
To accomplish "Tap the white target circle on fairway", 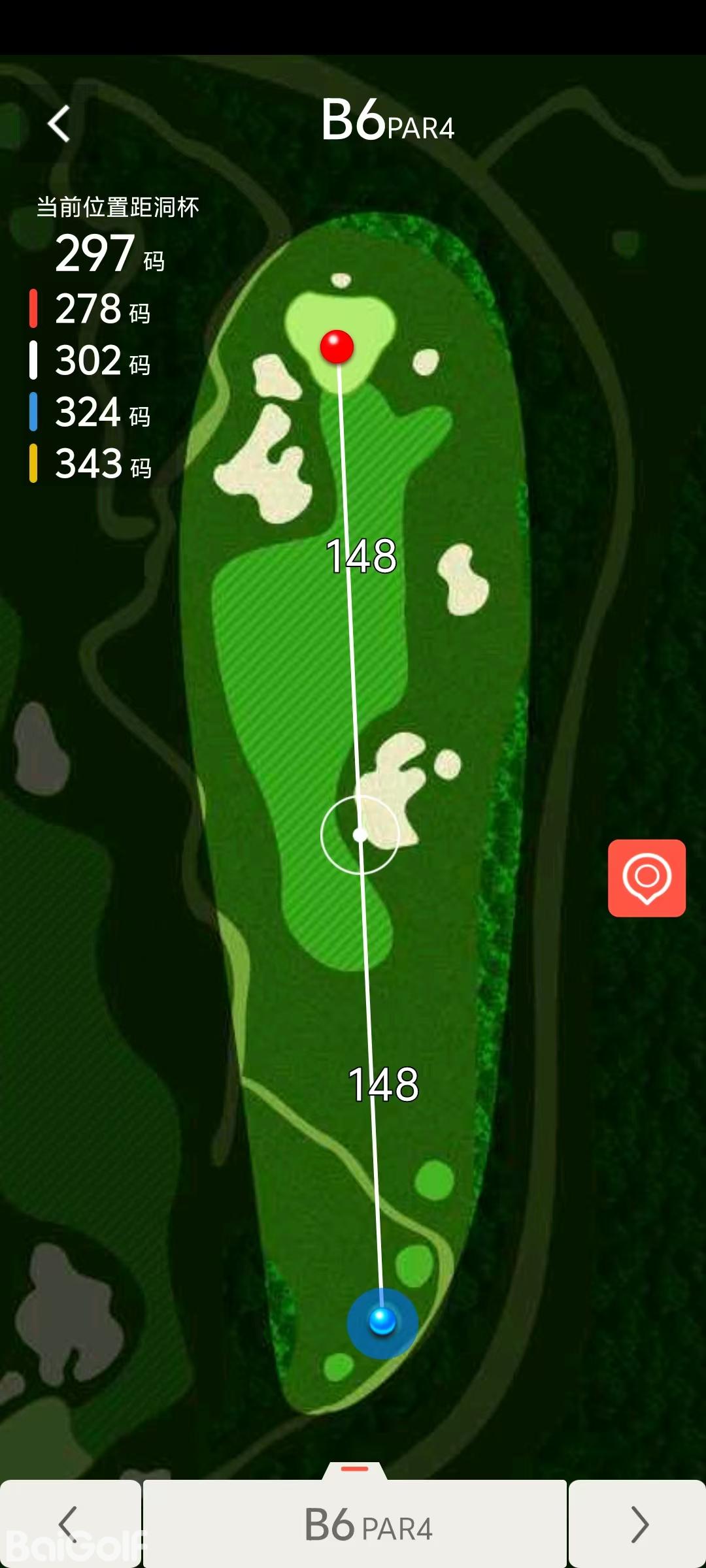I will pos(360,834).
